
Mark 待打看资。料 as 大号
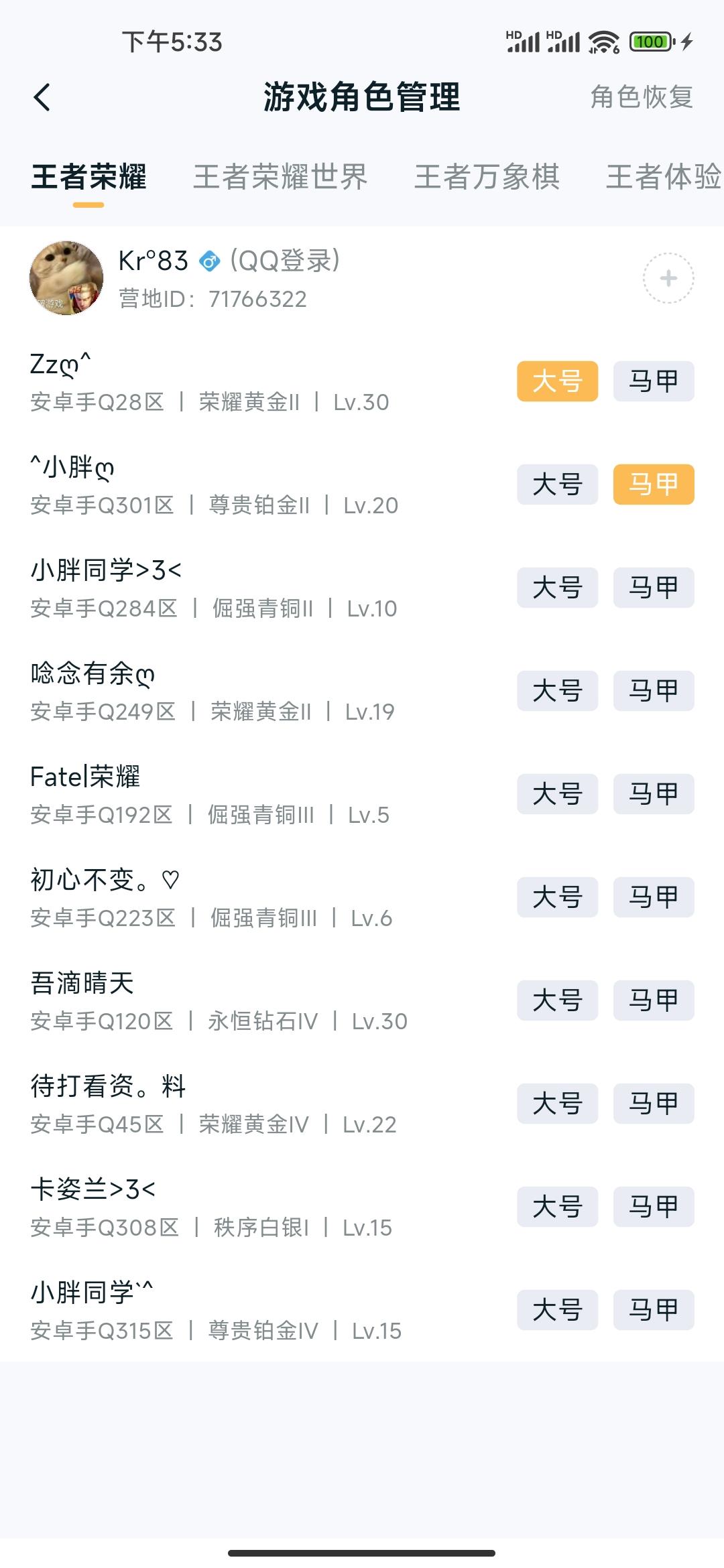click(557, 1104)
